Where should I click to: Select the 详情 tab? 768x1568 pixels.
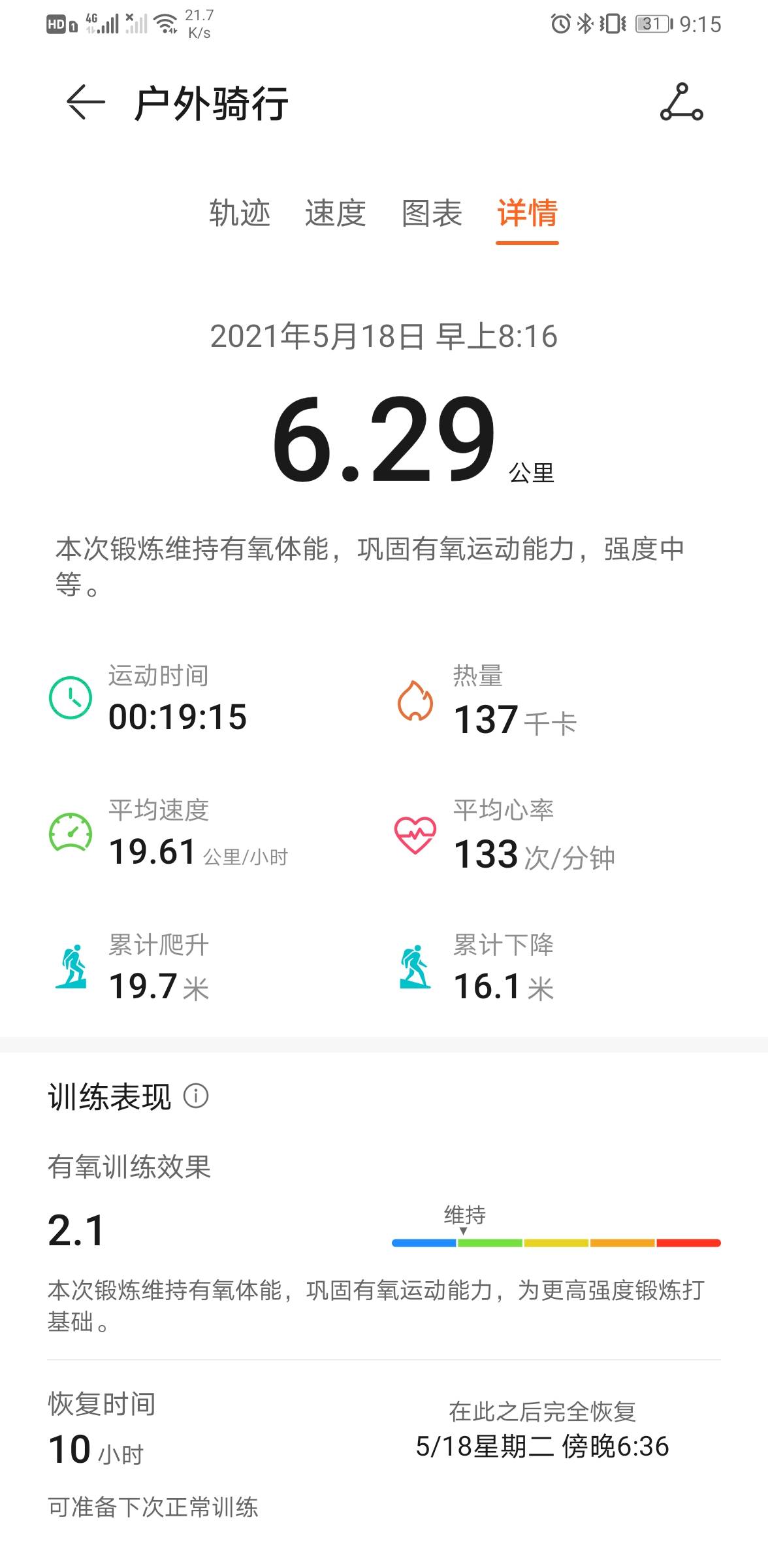tap(527, 213)
